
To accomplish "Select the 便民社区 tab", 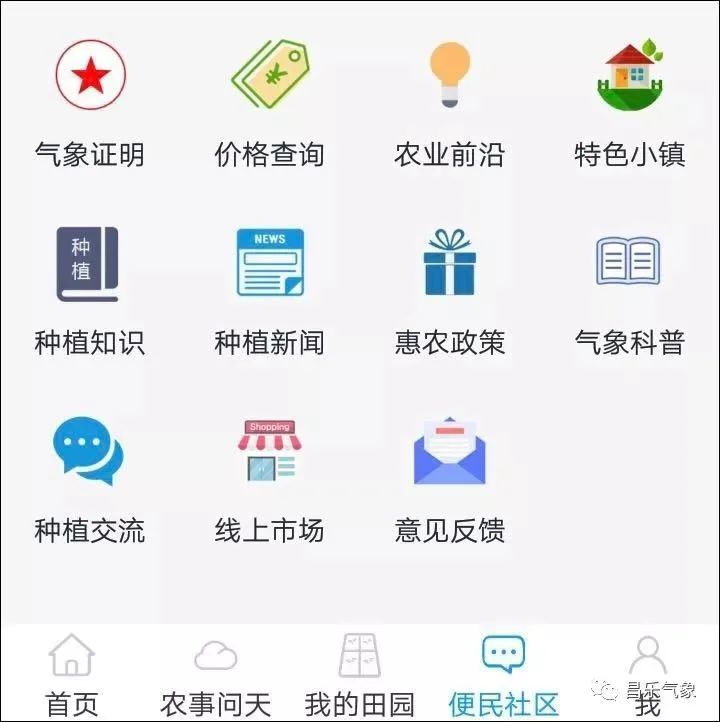I will (x=503, y=675).
